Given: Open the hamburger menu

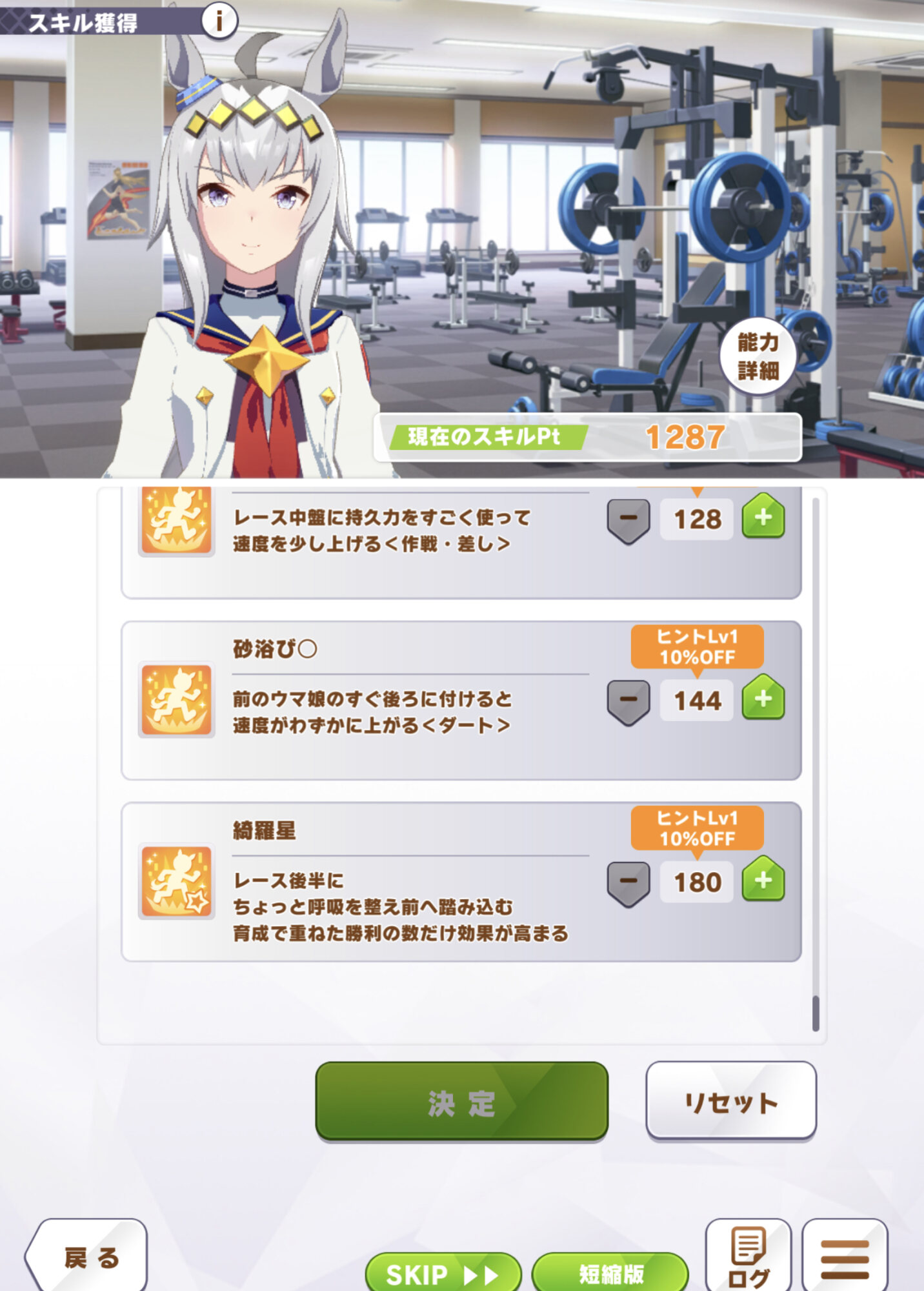Looking at the screenshot, I should [x=845, y=1256].
